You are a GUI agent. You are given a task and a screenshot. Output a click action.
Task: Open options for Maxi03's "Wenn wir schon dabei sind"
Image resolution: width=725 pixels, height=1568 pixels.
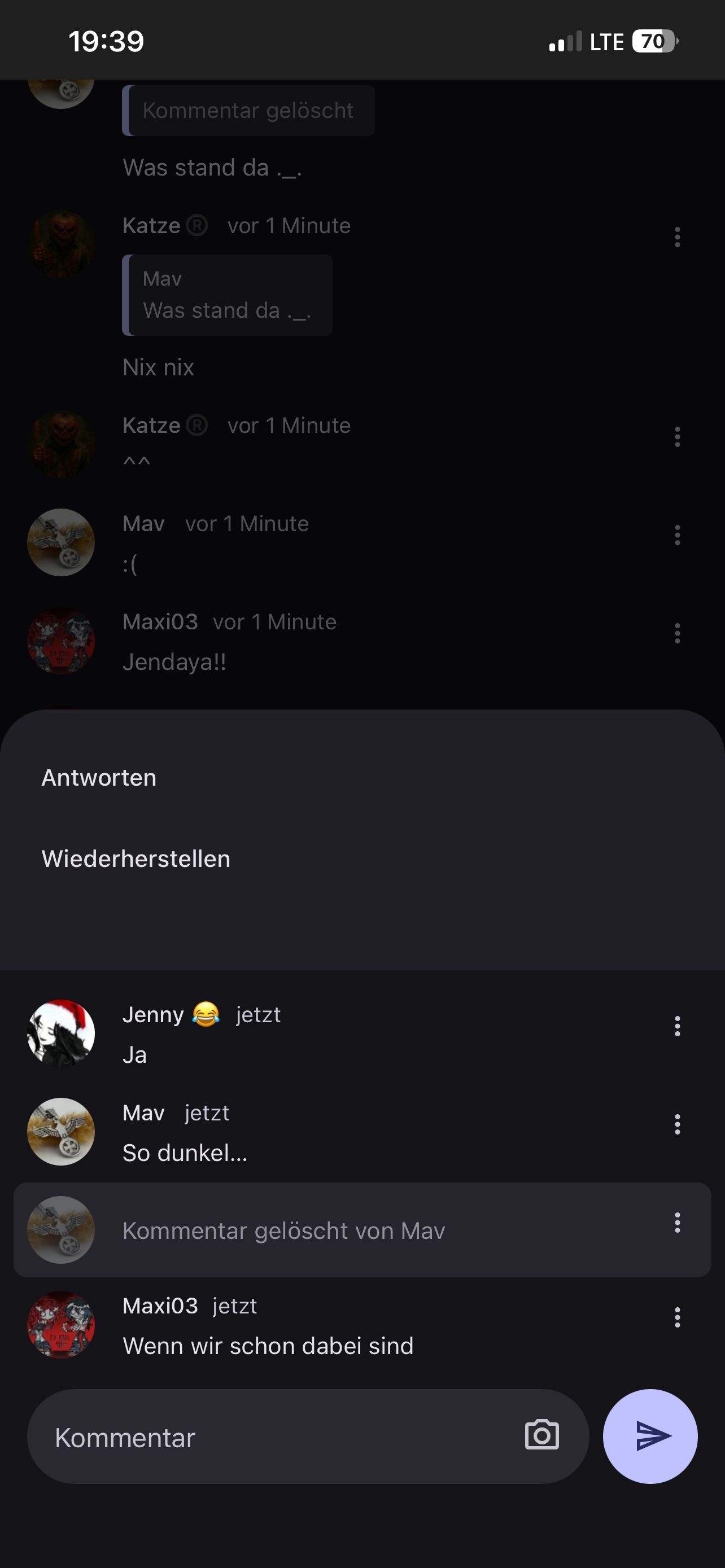[677, 1318]
